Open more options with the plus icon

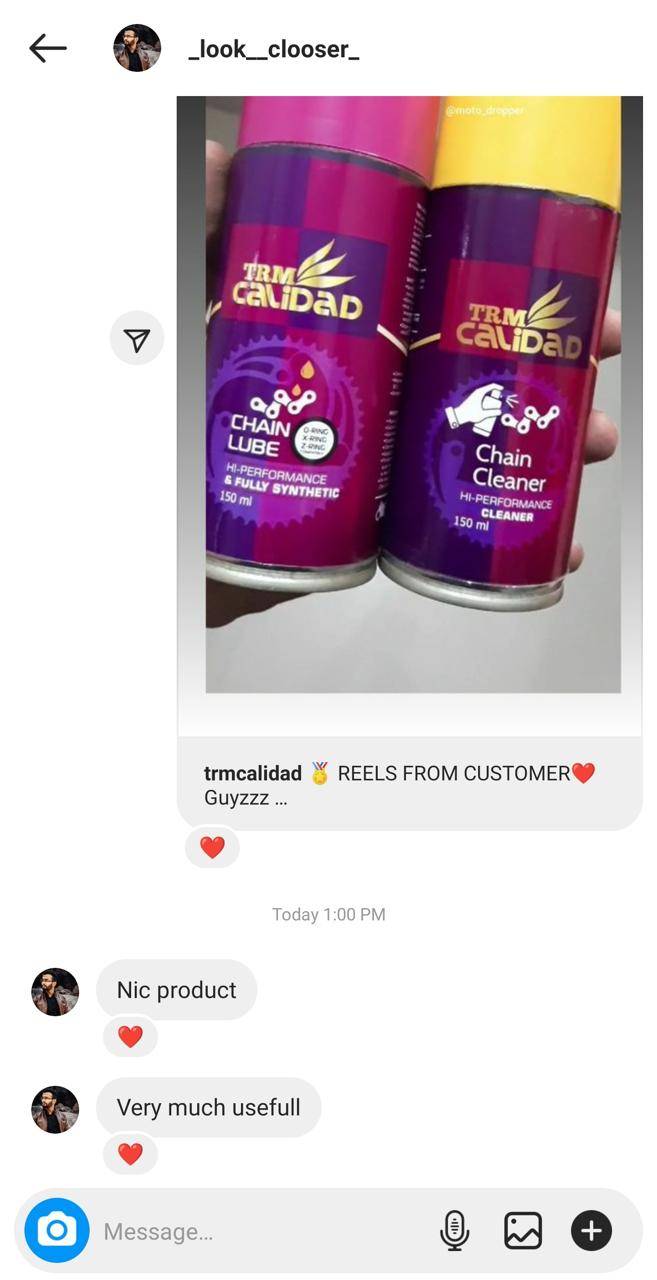591,1230
